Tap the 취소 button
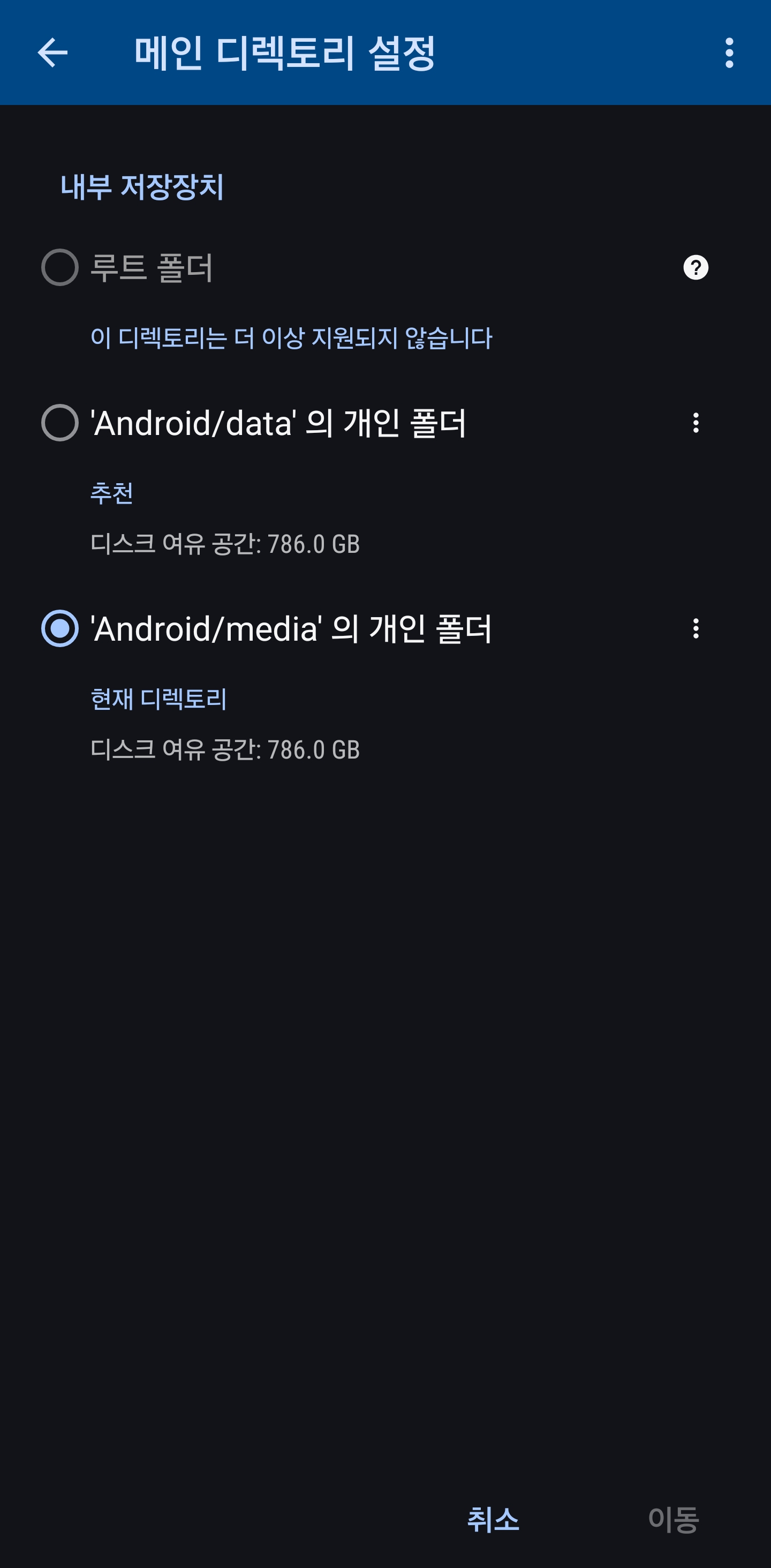 pyautogui.click(x=493, y=1519)
